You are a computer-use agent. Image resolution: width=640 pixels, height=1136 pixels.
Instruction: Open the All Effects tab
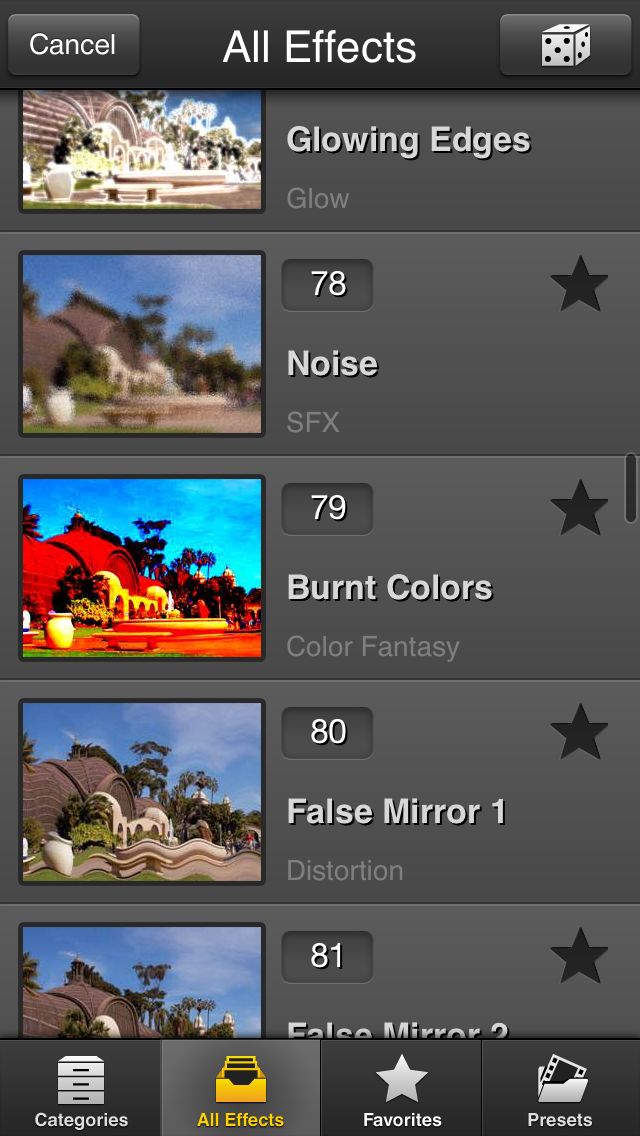pyautogui.click(x=241, y=1091)
